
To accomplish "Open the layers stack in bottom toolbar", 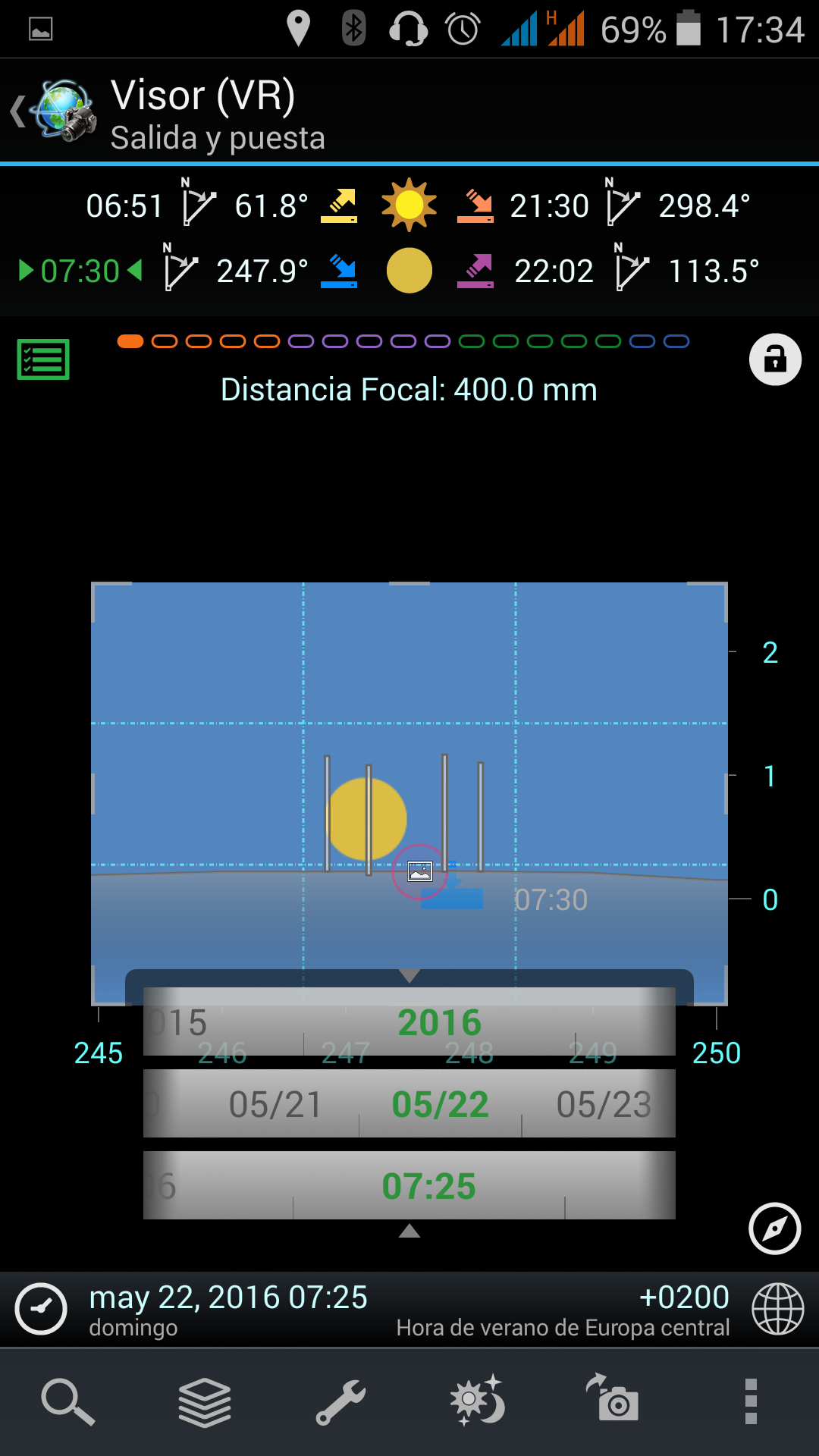I will coord(205,1401).
